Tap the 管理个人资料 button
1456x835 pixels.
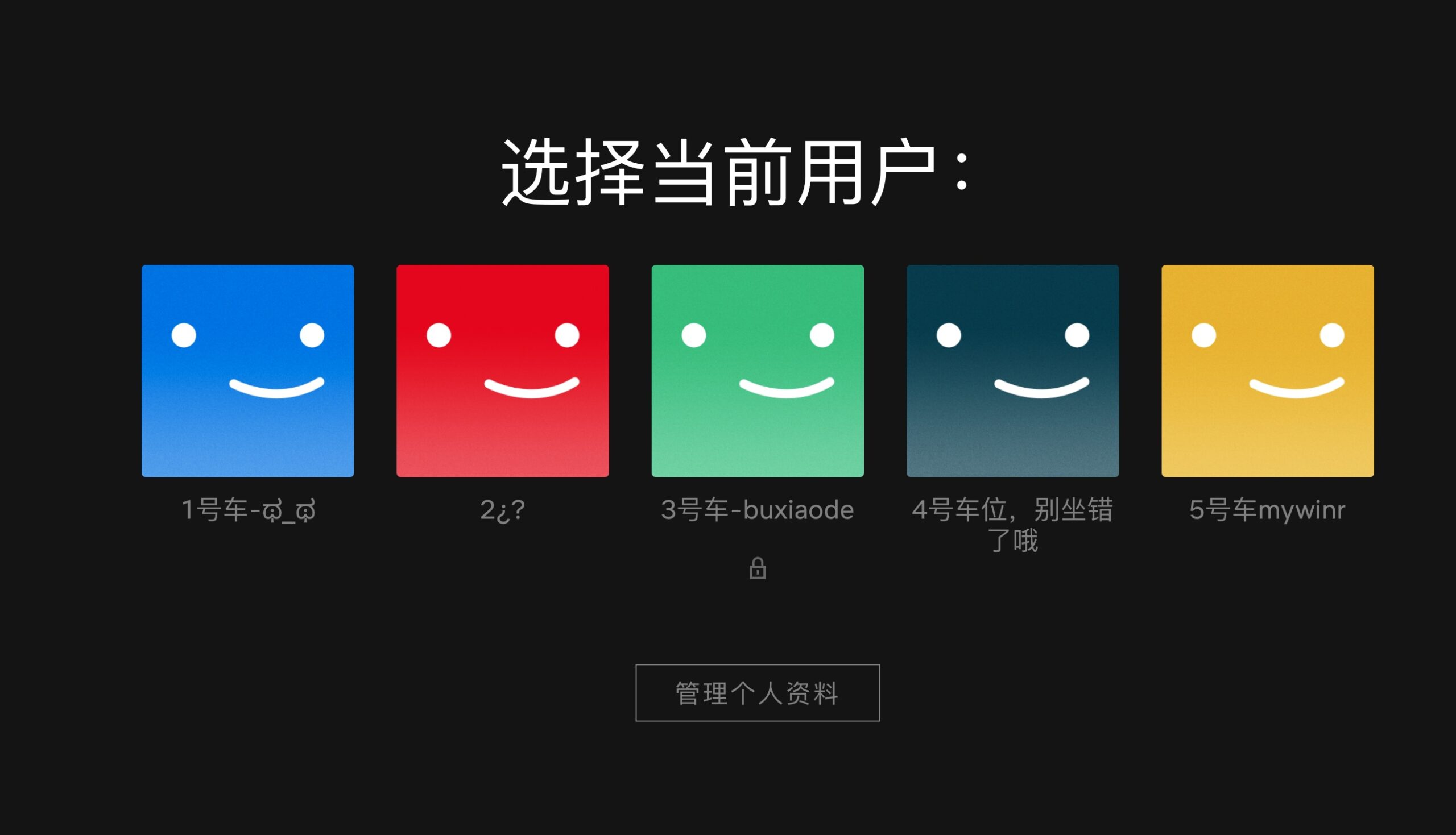pos(757,693)
